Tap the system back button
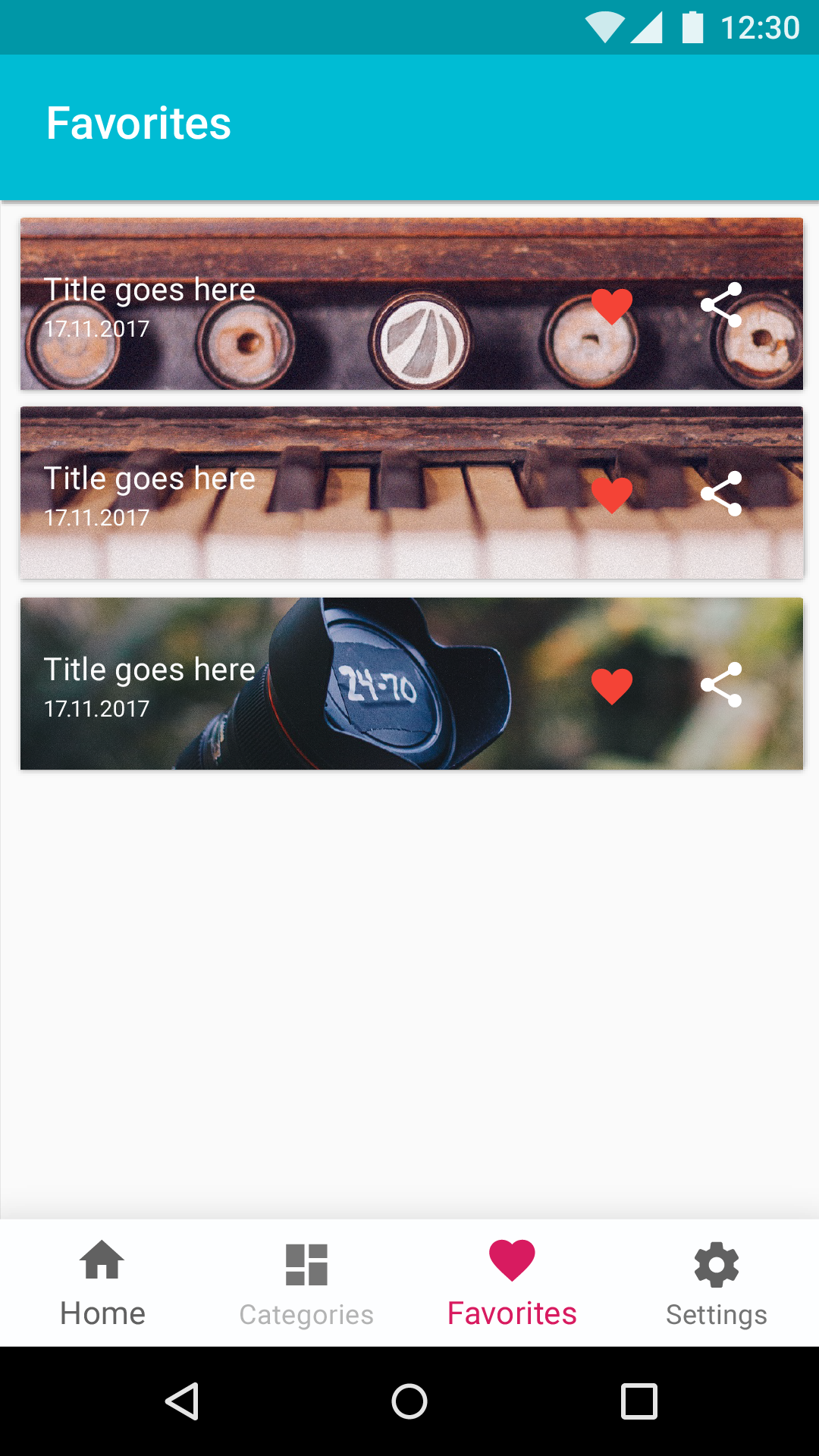This screenshot has height=1456, width=819. [182, 1401]
